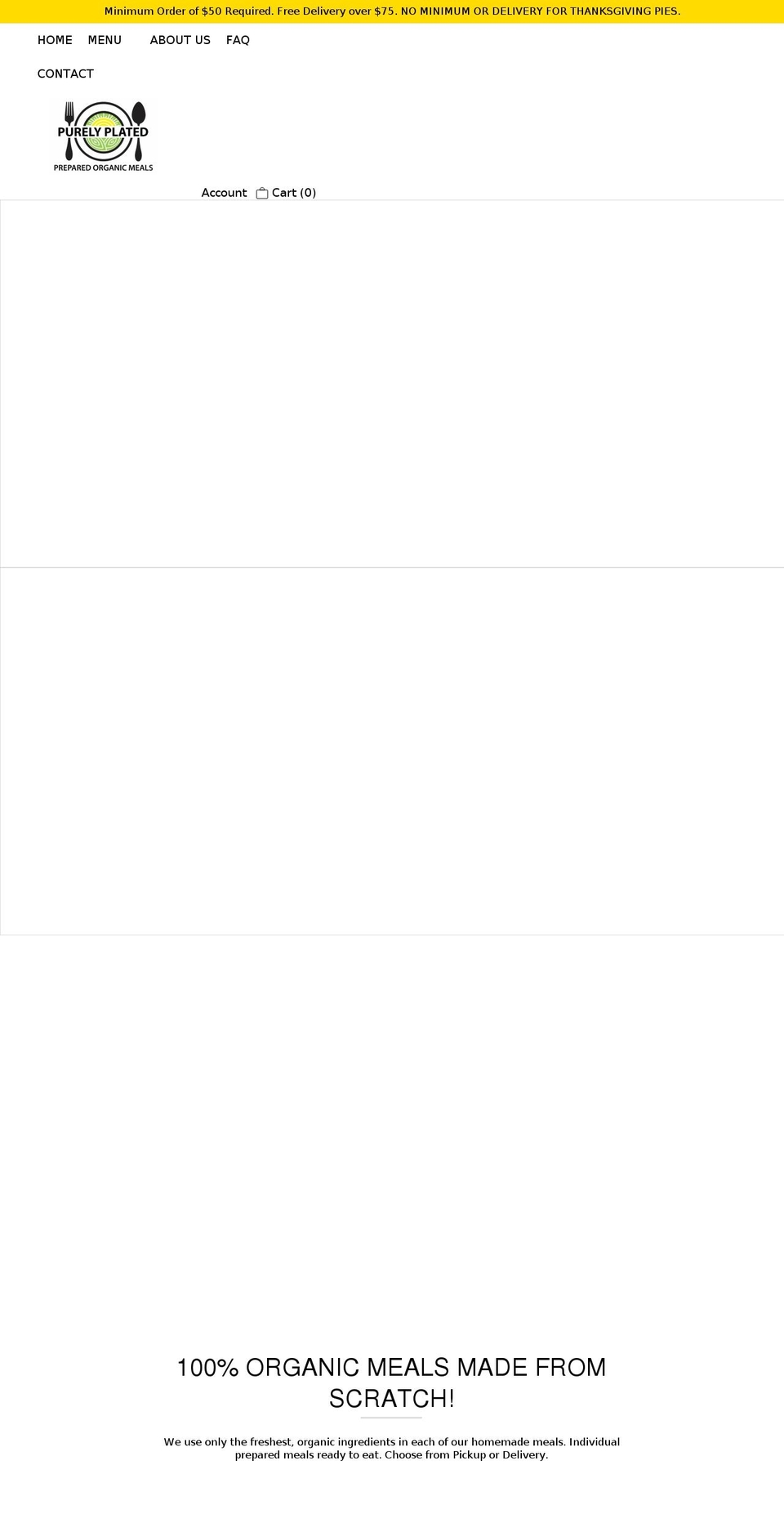
Task: Tap the Purely Plated logo
Action: pyautogui.click(x=104, y=136)
